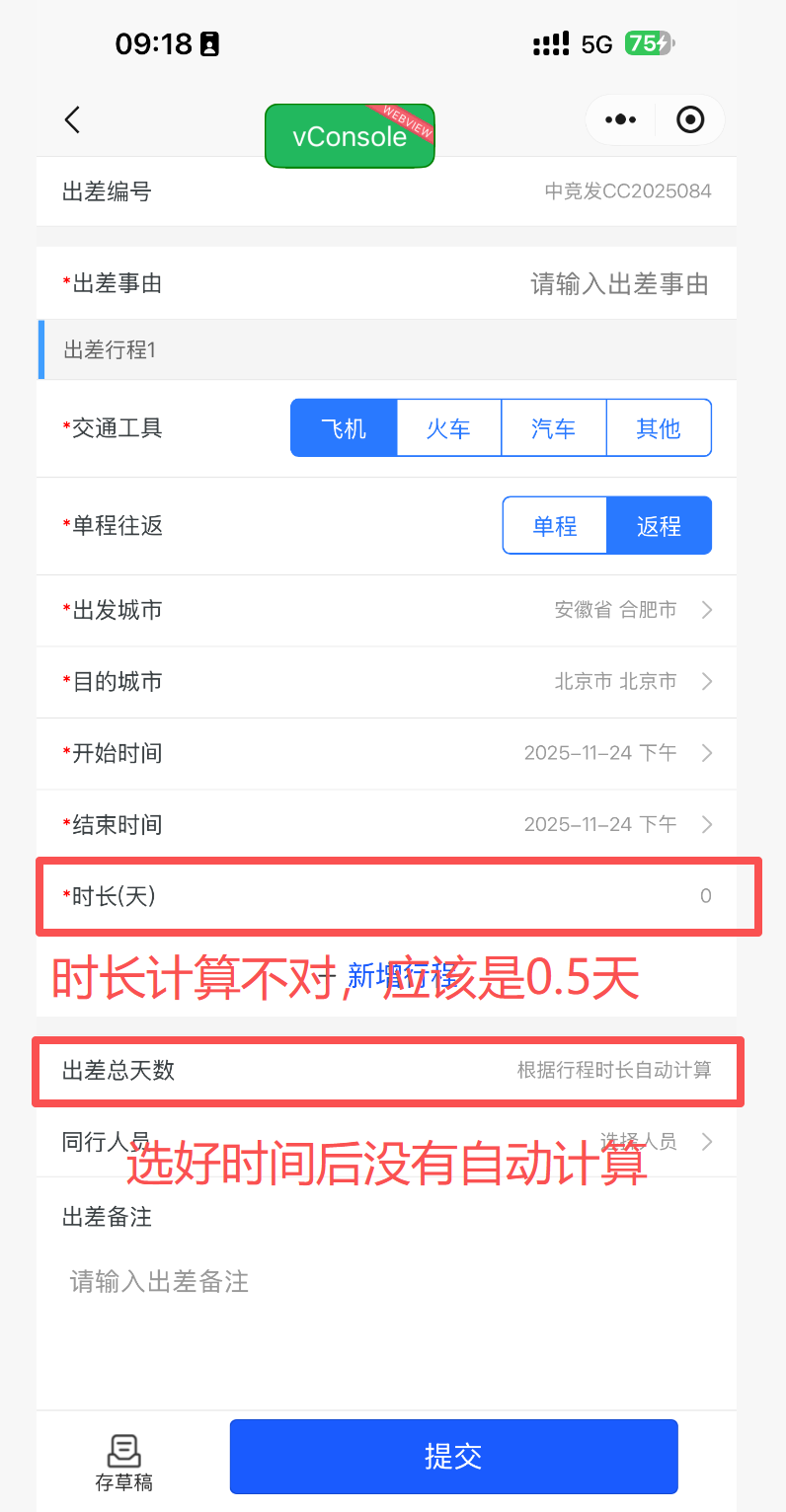Select 飞机 as the transport
The width and height of the screenshot is (786, 1512).
tap(344, 428)
